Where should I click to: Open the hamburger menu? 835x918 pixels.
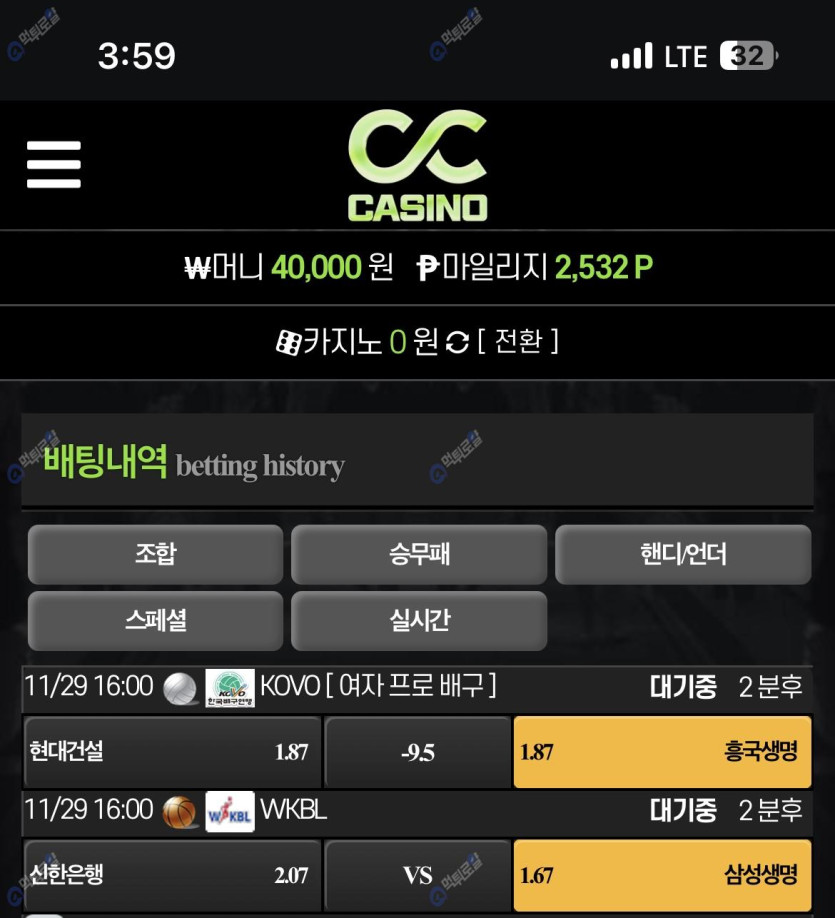tap(54, 164)
